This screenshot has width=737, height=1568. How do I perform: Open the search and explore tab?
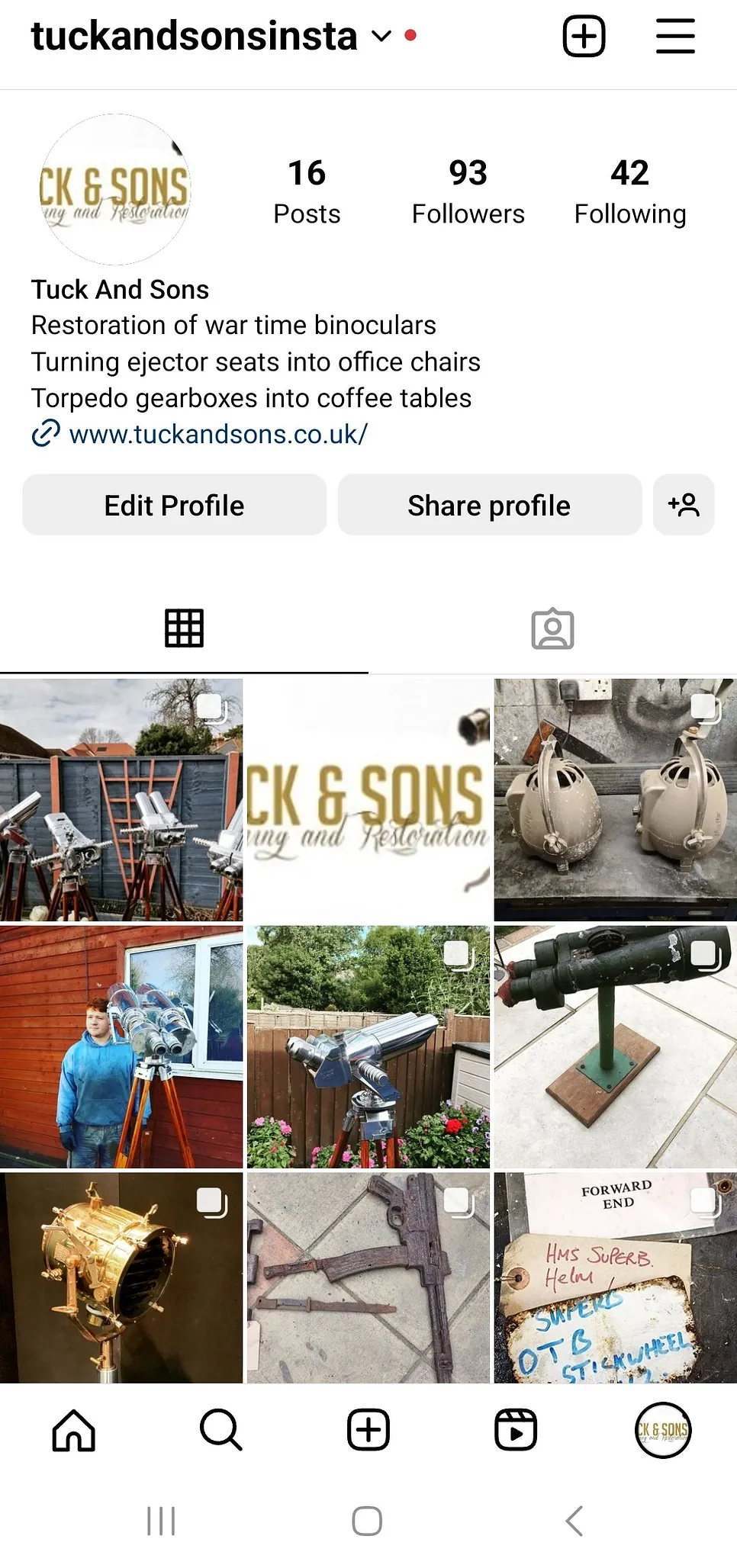pos(220,1430)
